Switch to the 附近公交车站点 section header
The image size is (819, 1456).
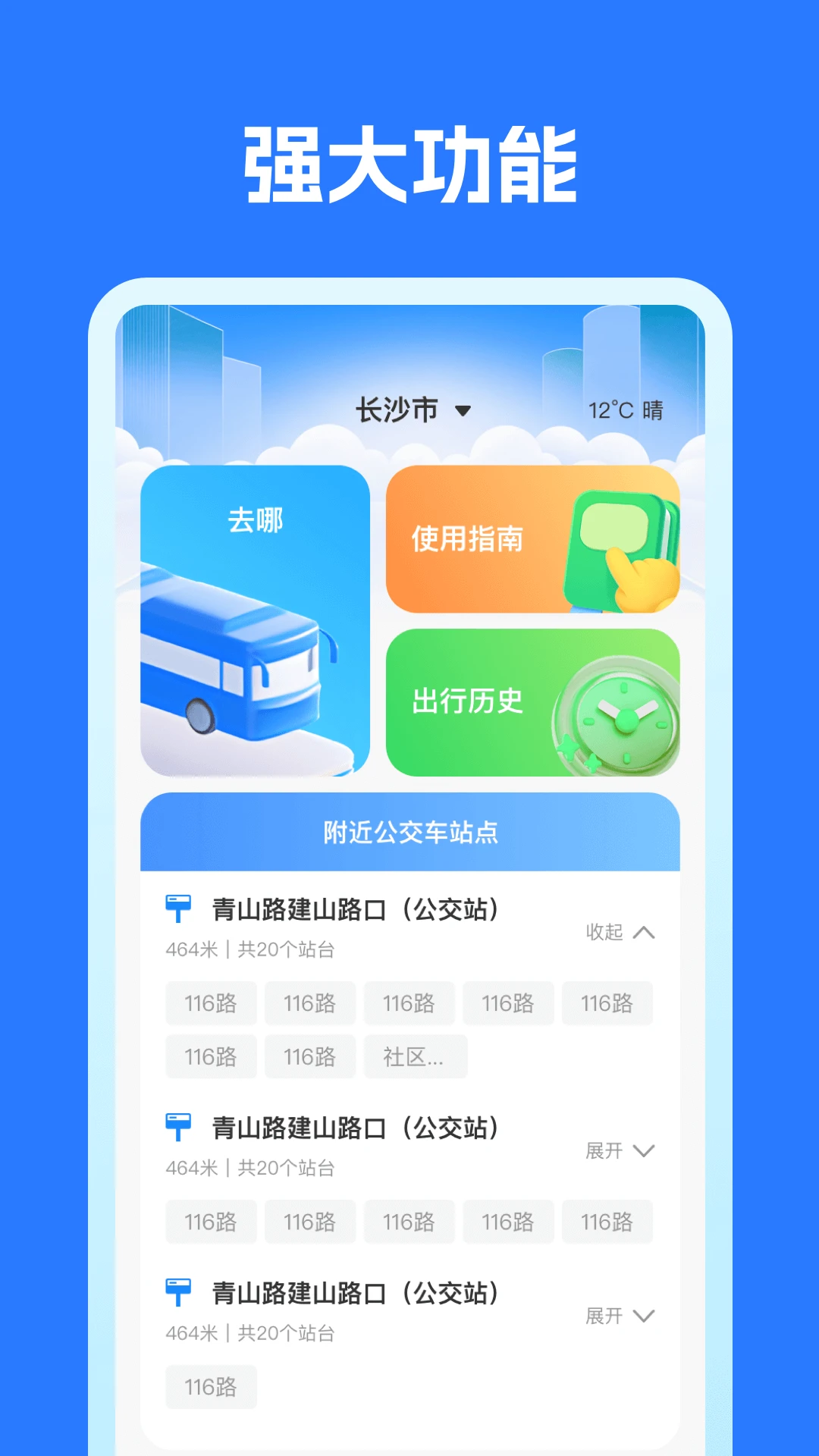pos(409,832)
